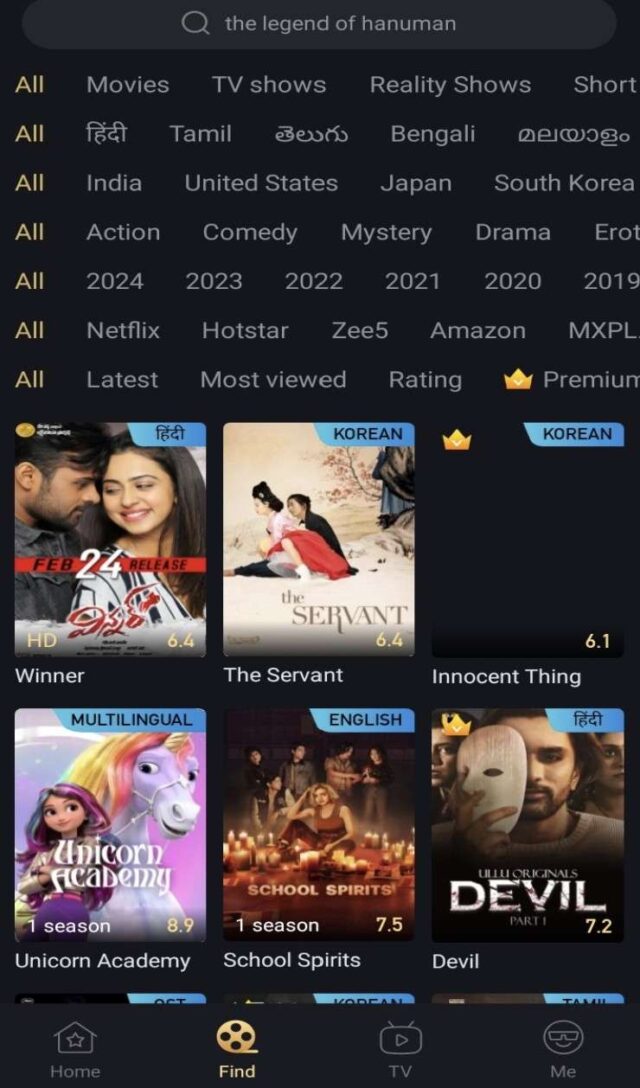Select the TV shows filter
The width and height of the screenshot is (640, 1088).
point(268,85)
